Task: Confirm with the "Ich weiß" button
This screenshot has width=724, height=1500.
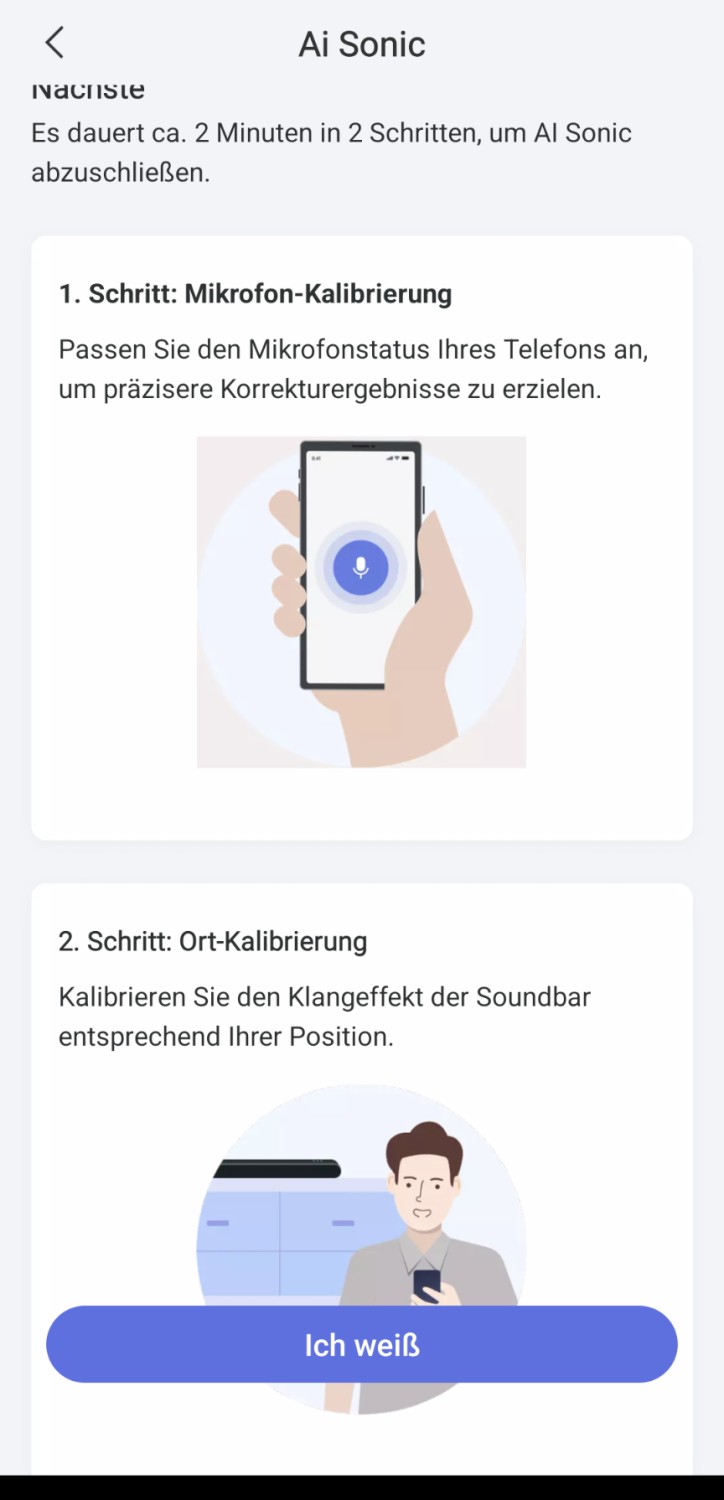Action: click(361, 1344)
